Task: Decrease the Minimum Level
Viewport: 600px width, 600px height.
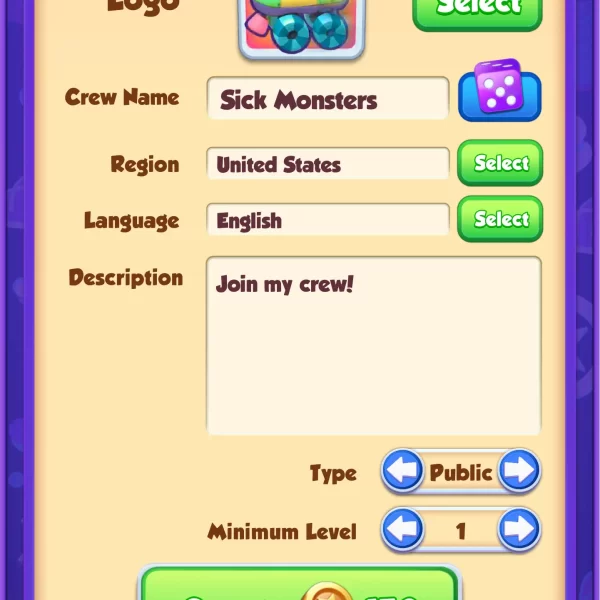Action: tap(403, 530)
